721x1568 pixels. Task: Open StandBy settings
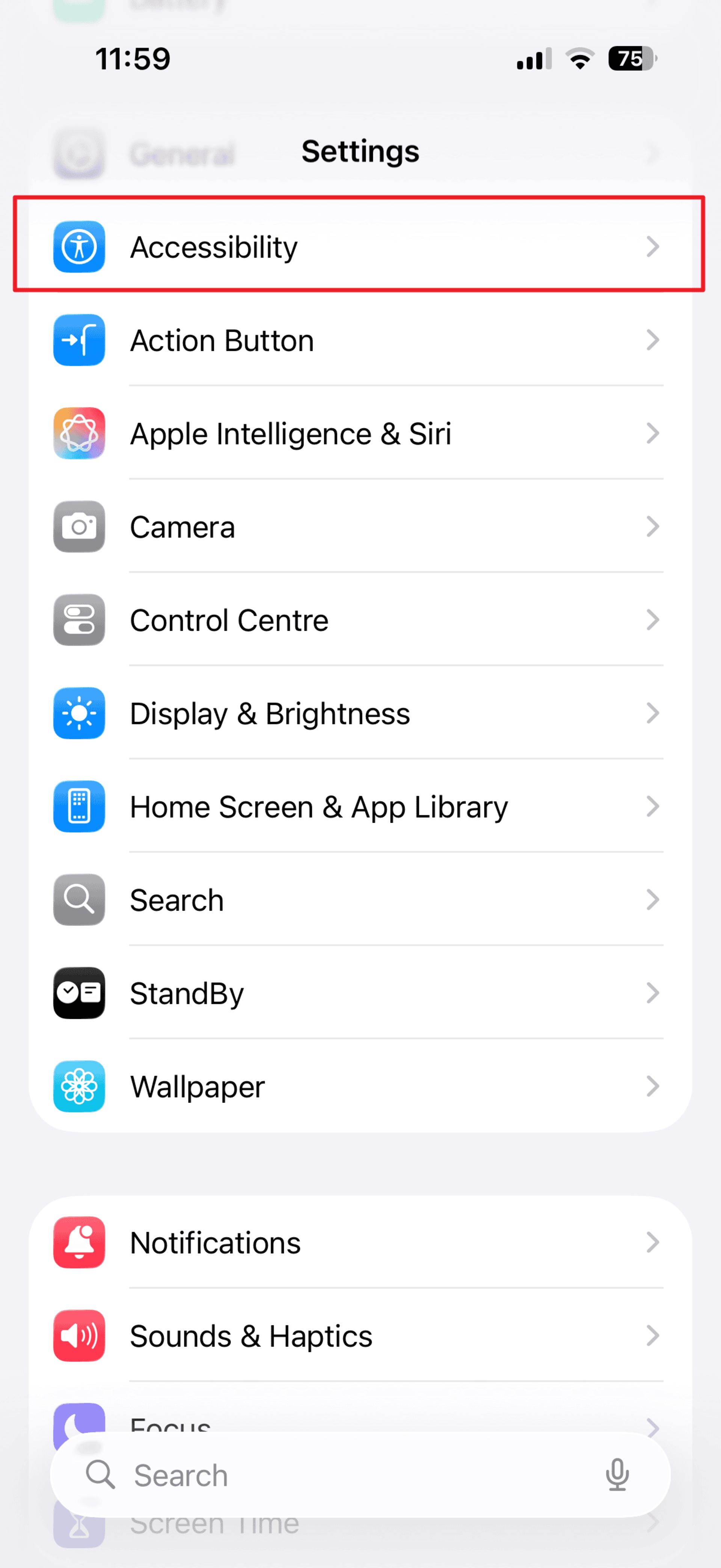[359, 993]
